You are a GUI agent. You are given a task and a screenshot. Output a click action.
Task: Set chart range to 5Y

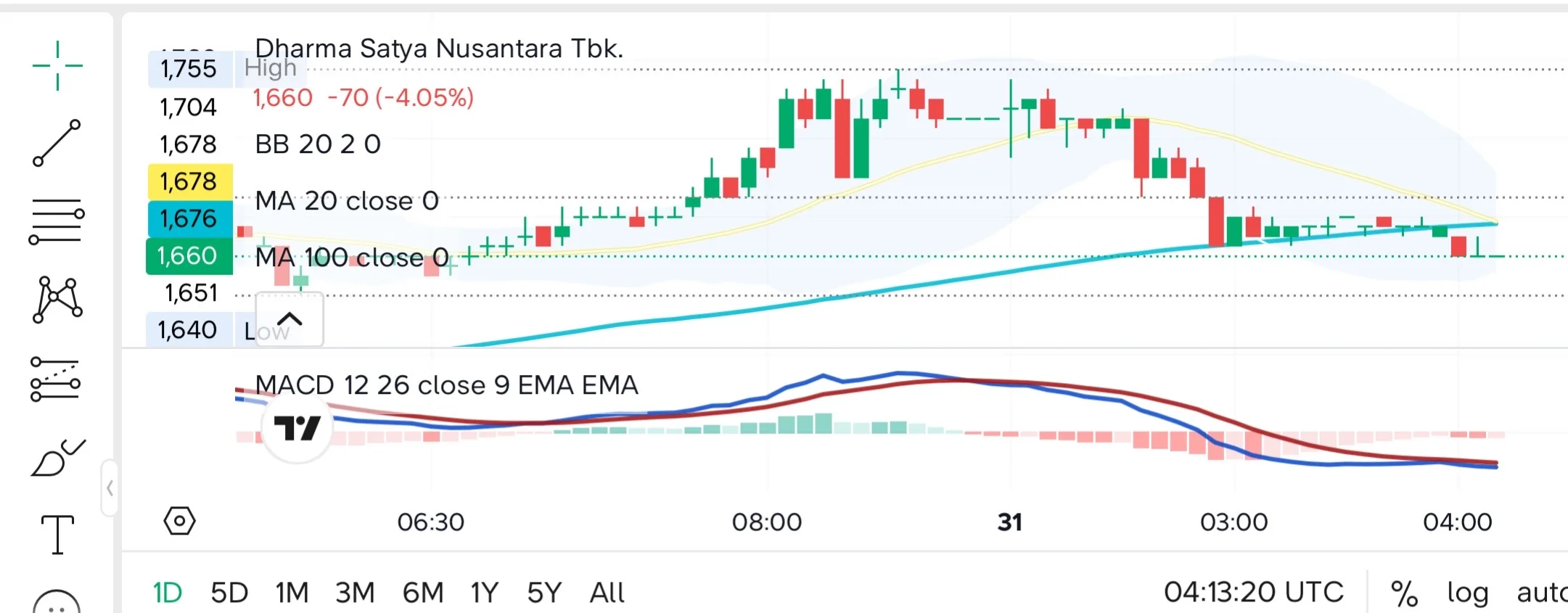pyautogui.click(x=544, y=593)
